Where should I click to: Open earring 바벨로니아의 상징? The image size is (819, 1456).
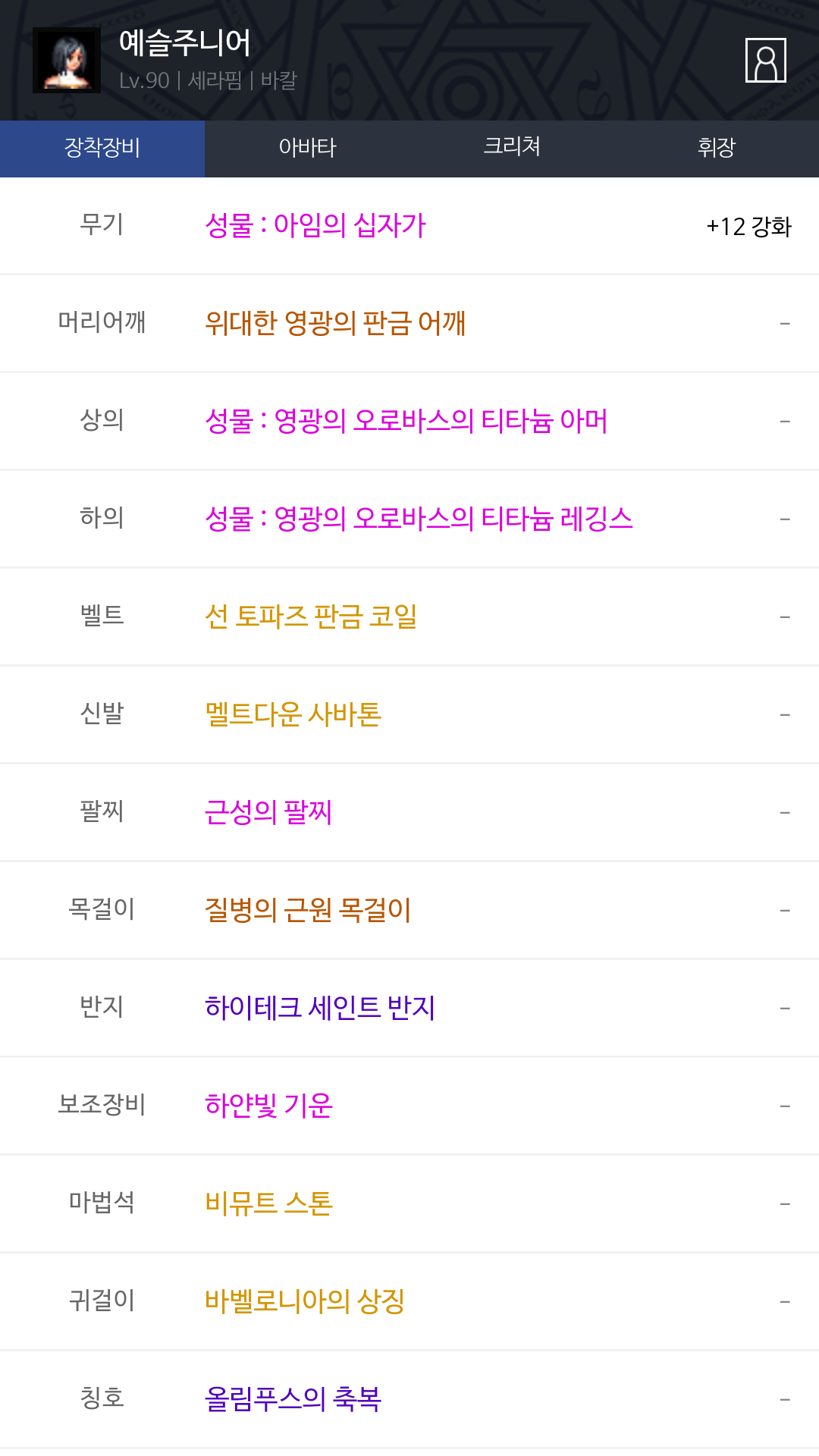(305, 1301)
